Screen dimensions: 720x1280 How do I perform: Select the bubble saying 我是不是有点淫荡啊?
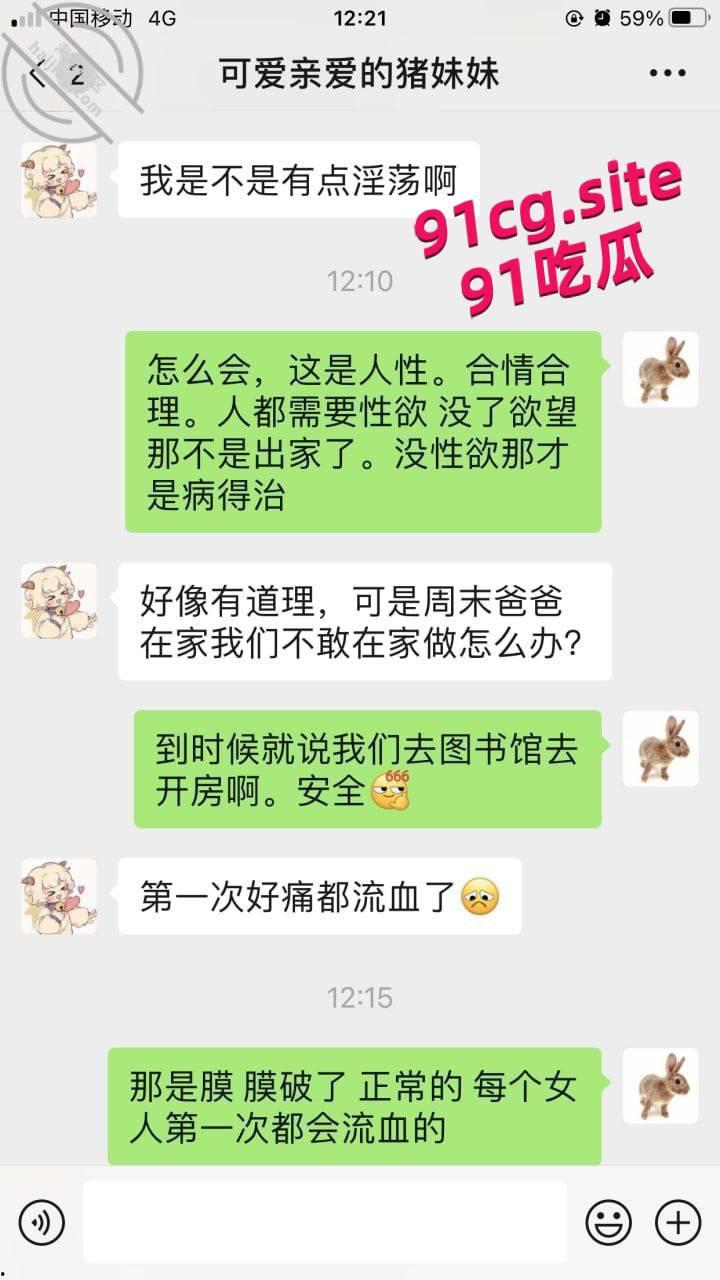pos(294,180)
